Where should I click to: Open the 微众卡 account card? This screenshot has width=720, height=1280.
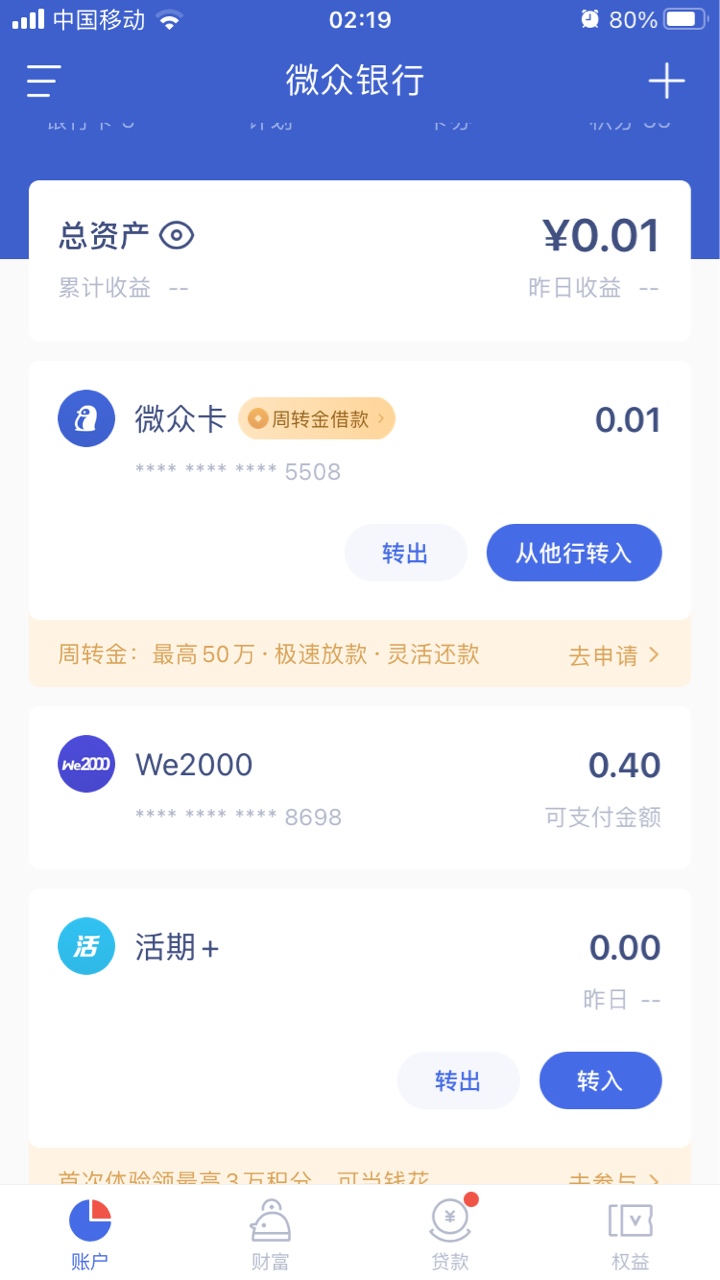[x=360, y=490]
